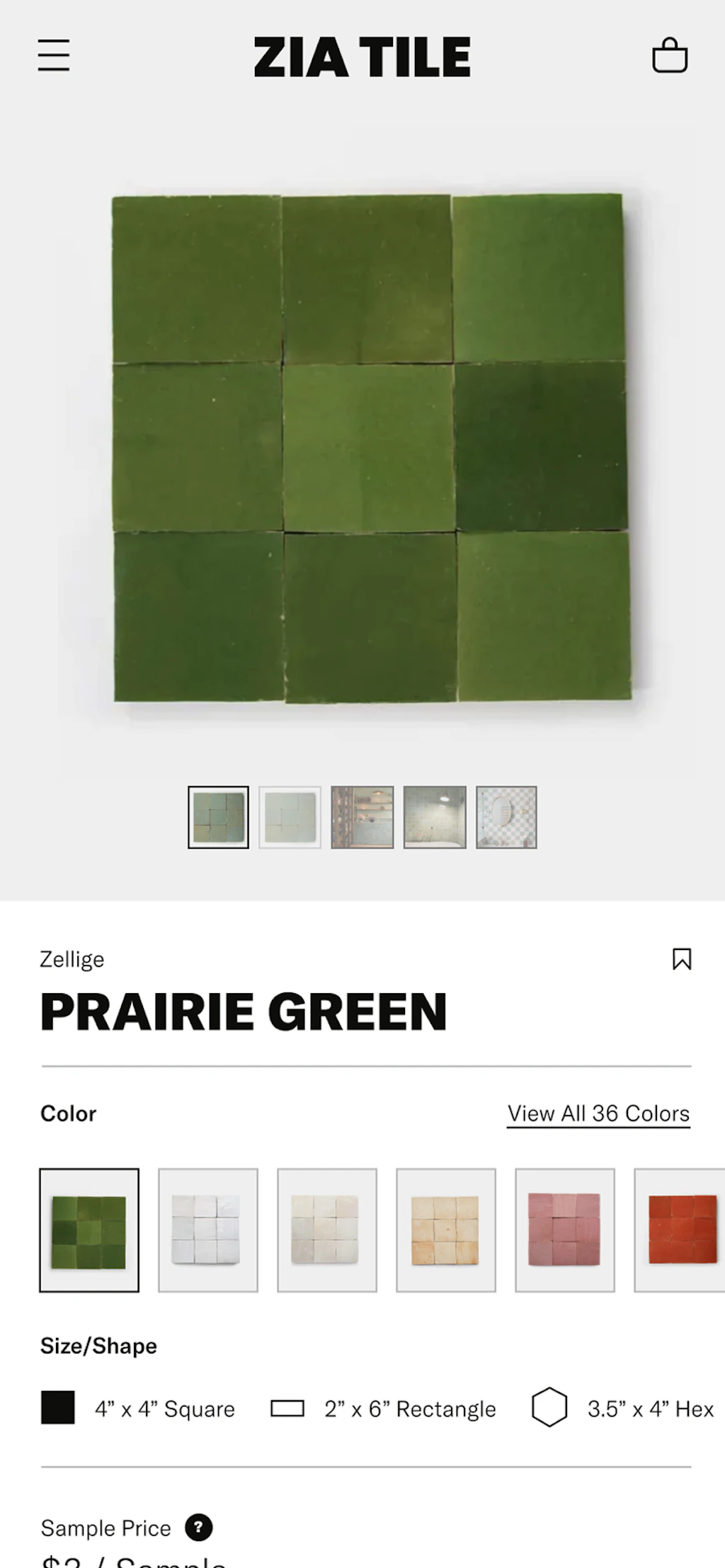
Task: Show the first green tile image thumbnail
Action: coord(218,817)
